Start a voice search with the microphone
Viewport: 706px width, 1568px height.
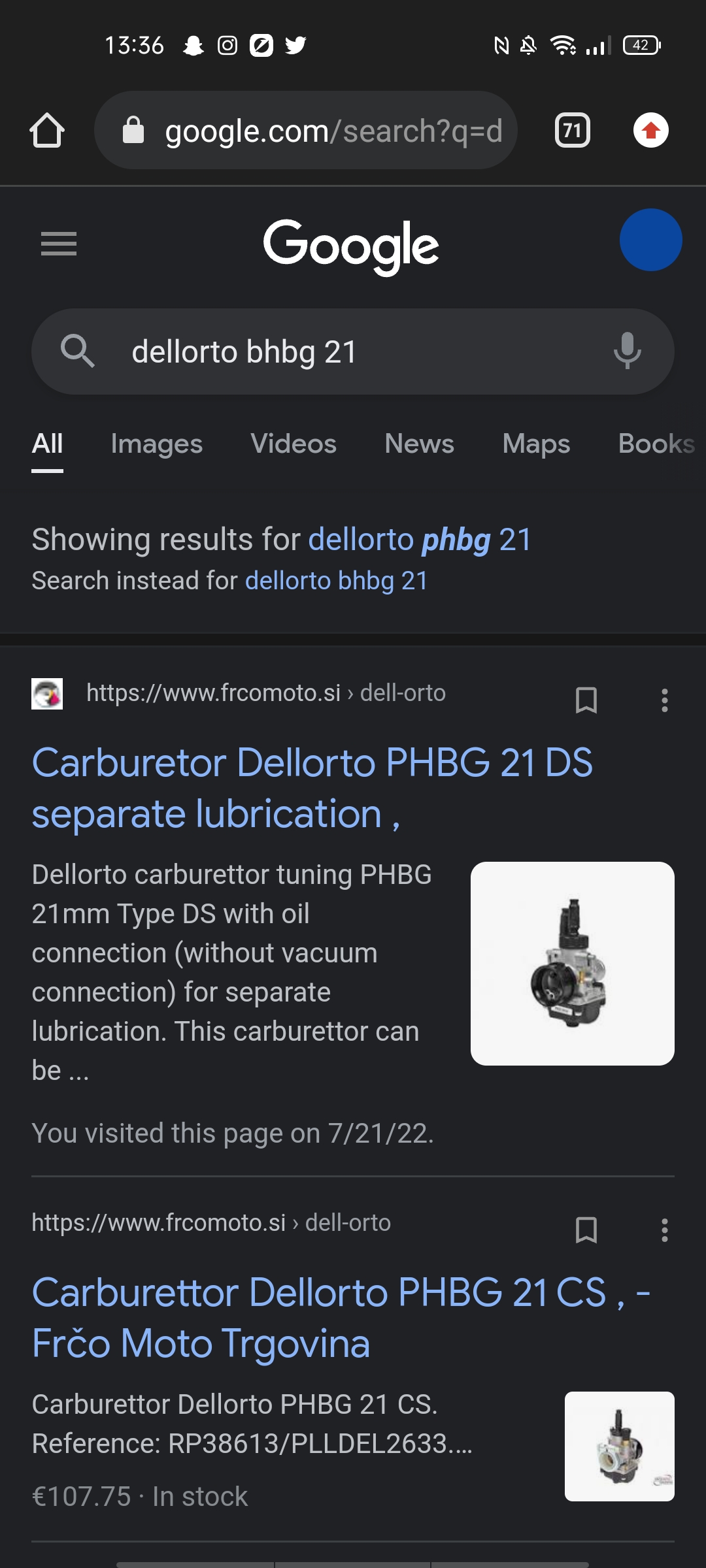pyautogui.click(x=627, y=350)
